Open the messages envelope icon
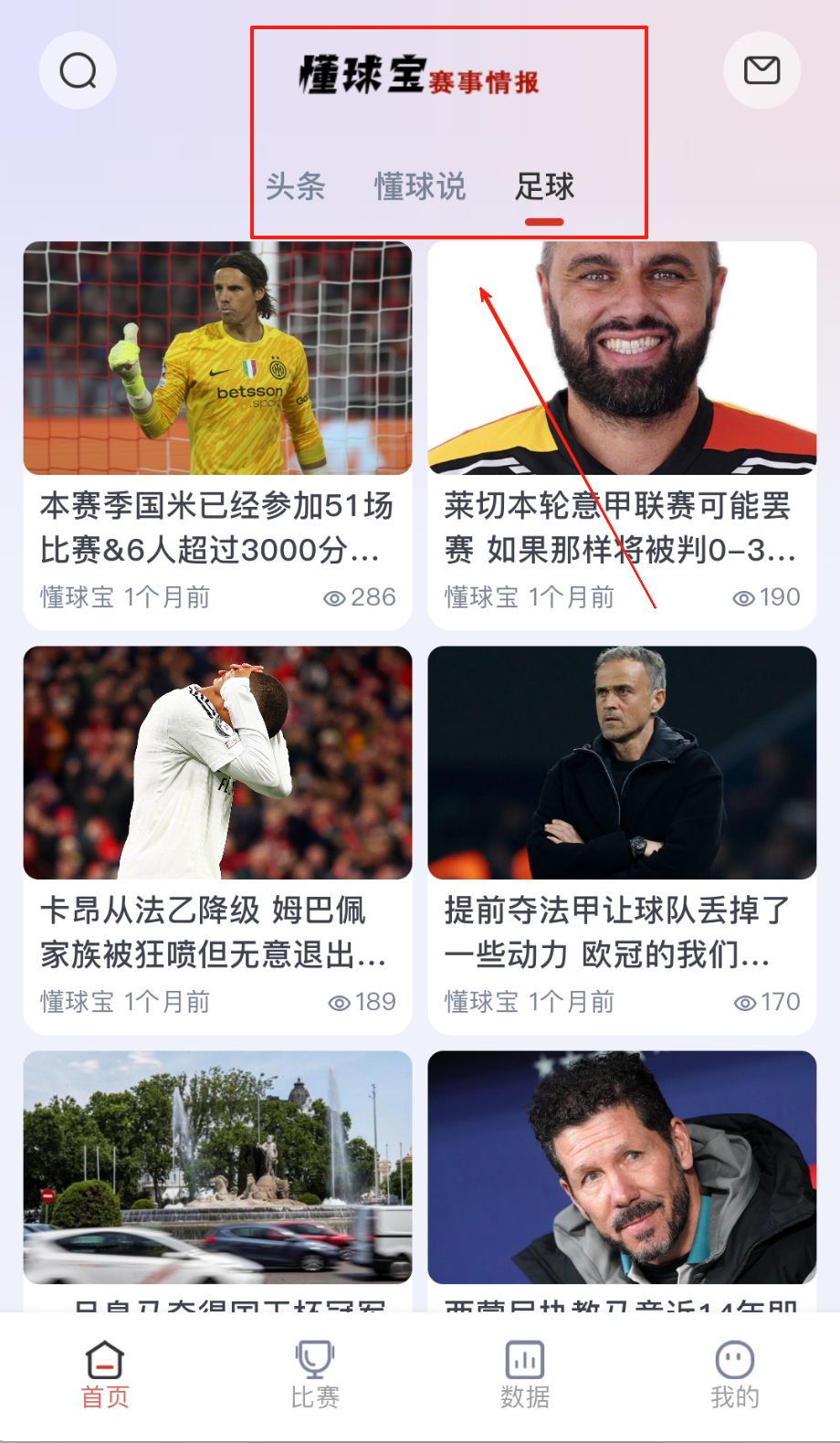The width and height of the screenshot is (840, 1443). [x=761, y=70]
